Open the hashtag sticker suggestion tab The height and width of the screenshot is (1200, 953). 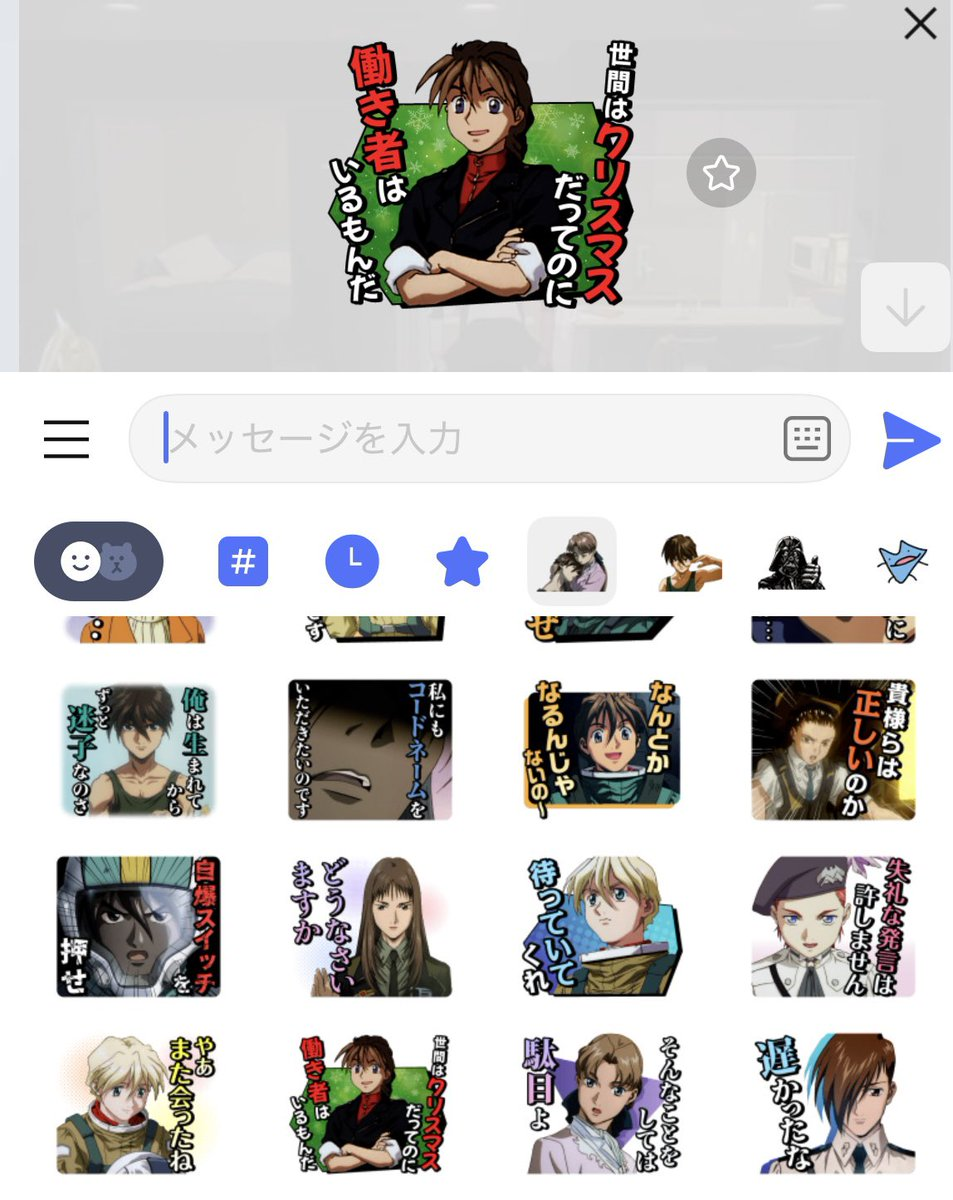[x=243, y=562]
